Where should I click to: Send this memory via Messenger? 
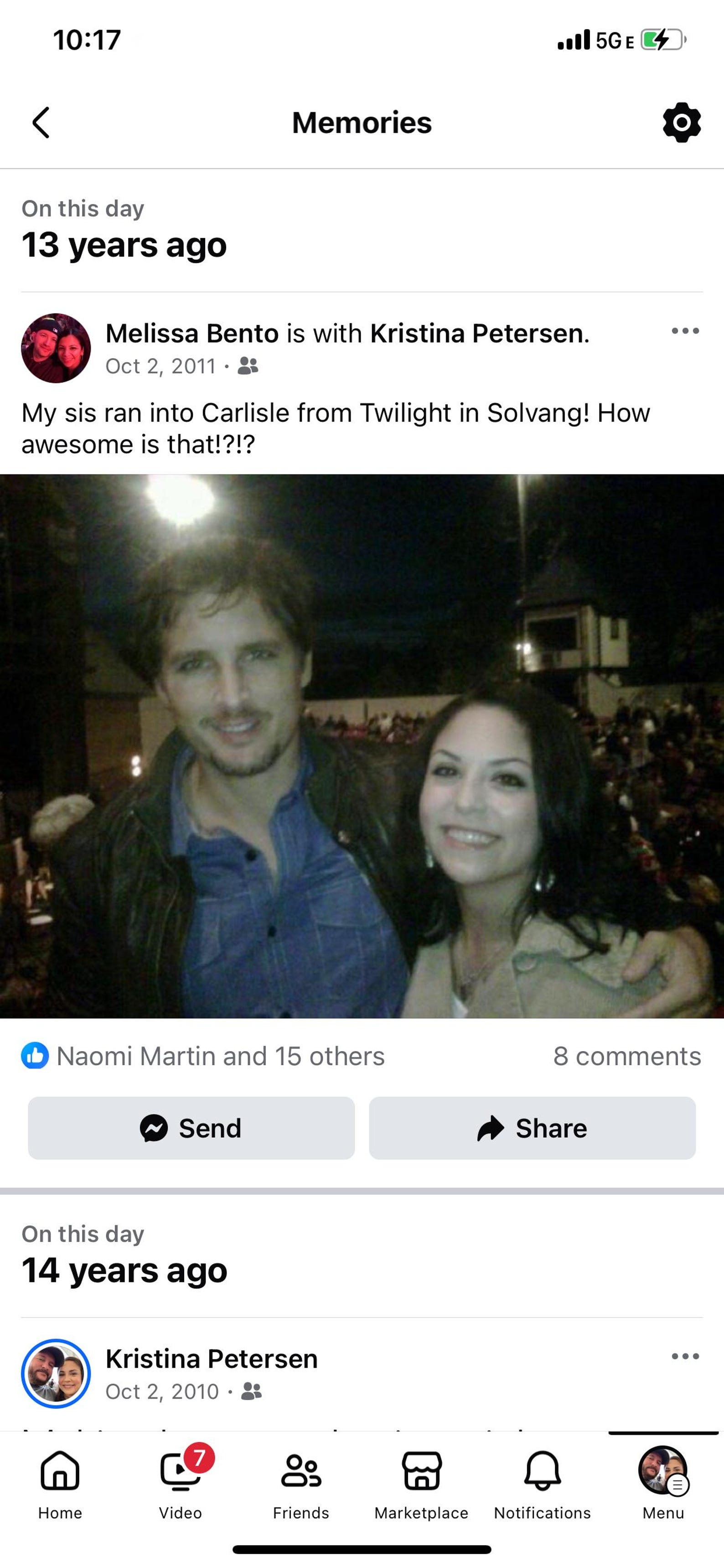click(x=191, y=1129)
